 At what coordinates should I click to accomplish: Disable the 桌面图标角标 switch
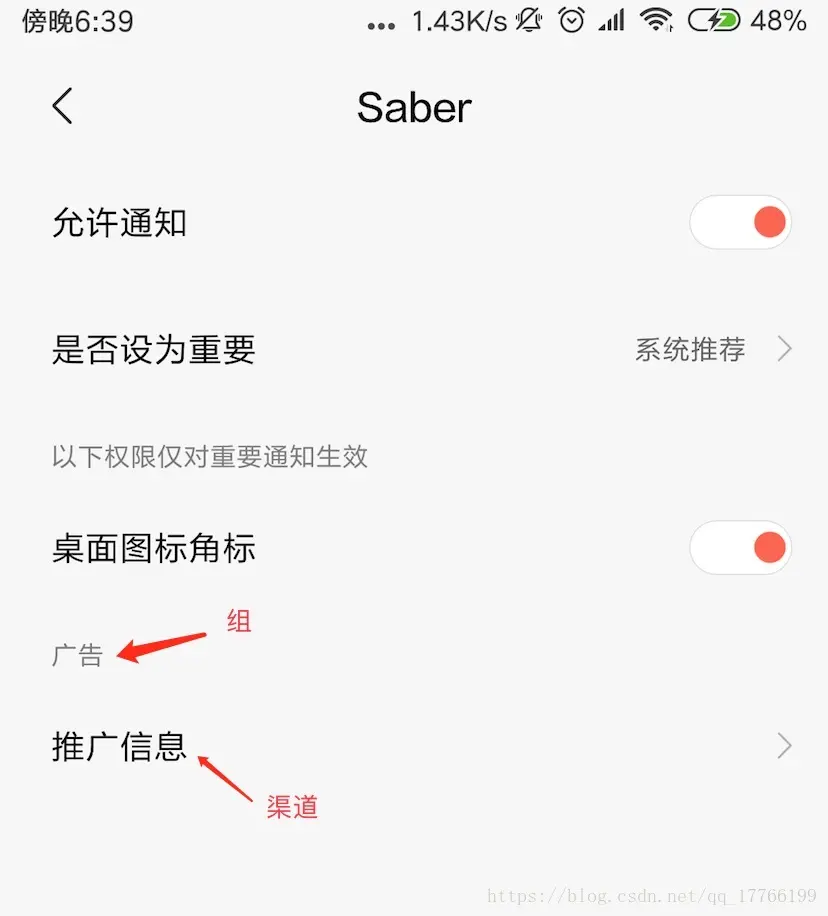tap(740, 547)
